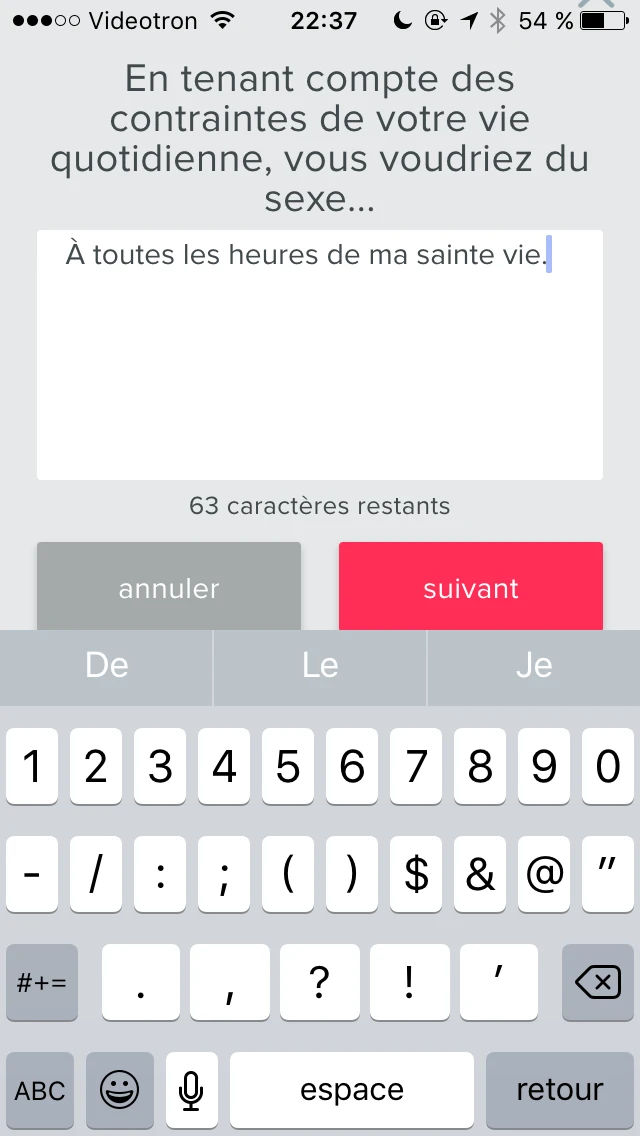Choose the "Je" keyboard suggestion
The height and width of the screenshot is (1136, 640).
coord(534,666)
